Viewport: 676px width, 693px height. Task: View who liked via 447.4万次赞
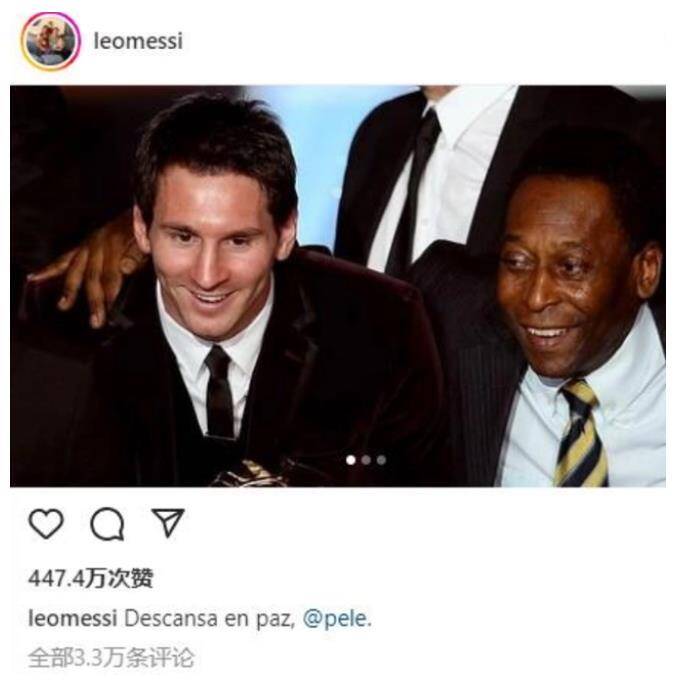click(x=90, y=579)
